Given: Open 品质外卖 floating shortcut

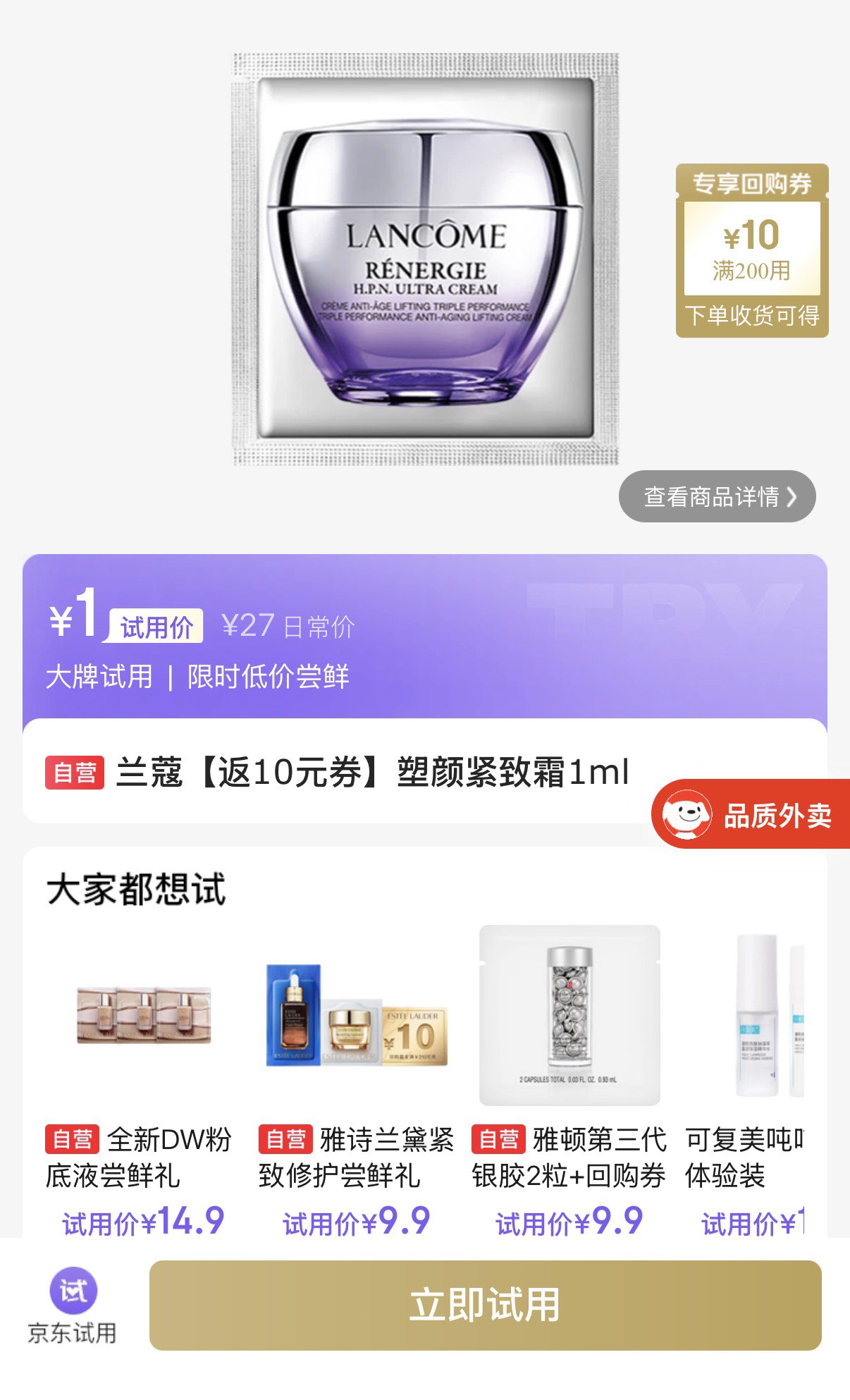Looking at the screenshot, I should click(751, 814).
